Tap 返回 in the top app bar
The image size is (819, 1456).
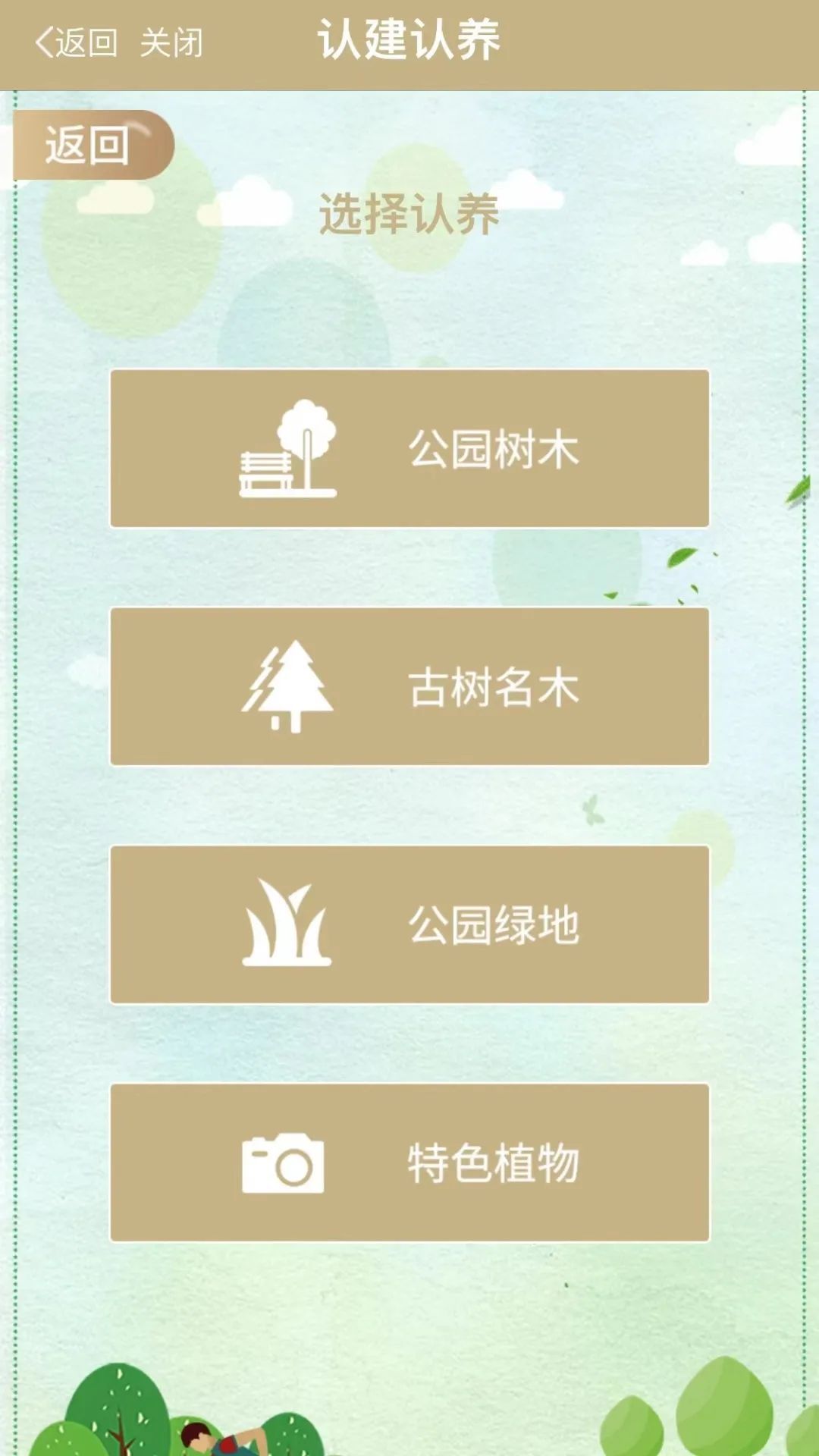click(x=76, y=42)
